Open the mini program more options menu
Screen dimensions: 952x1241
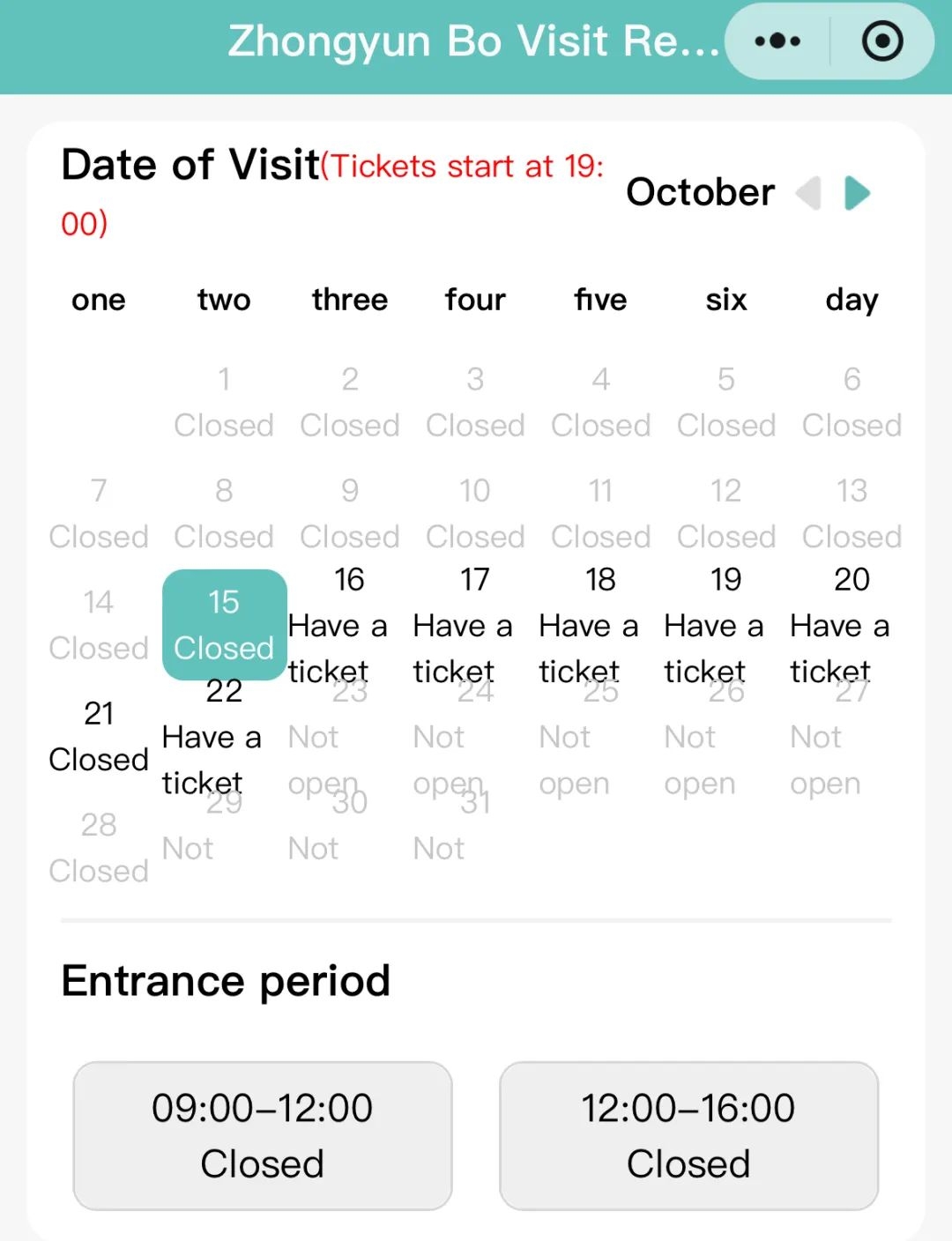[x=777, y=41]
